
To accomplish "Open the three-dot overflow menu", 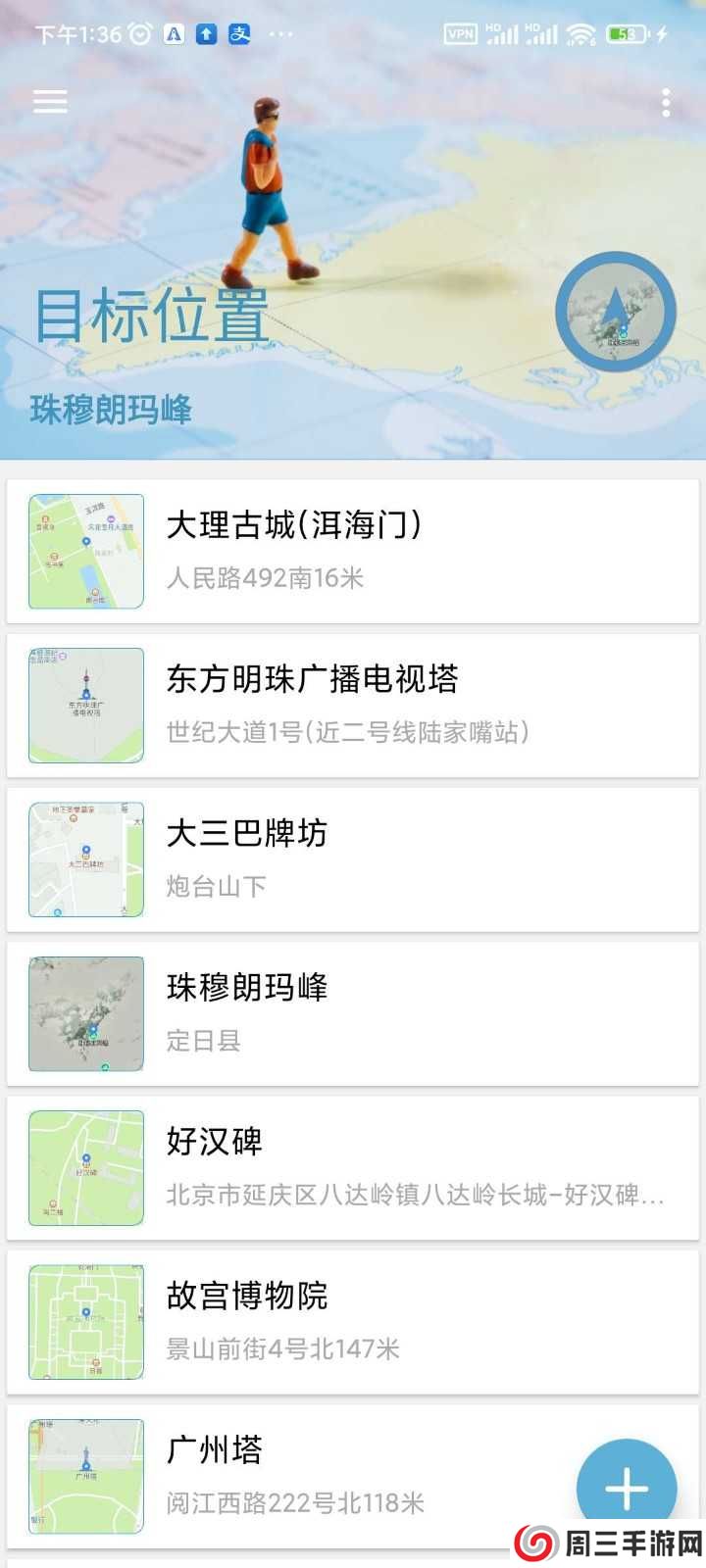I will click(666, 102).
